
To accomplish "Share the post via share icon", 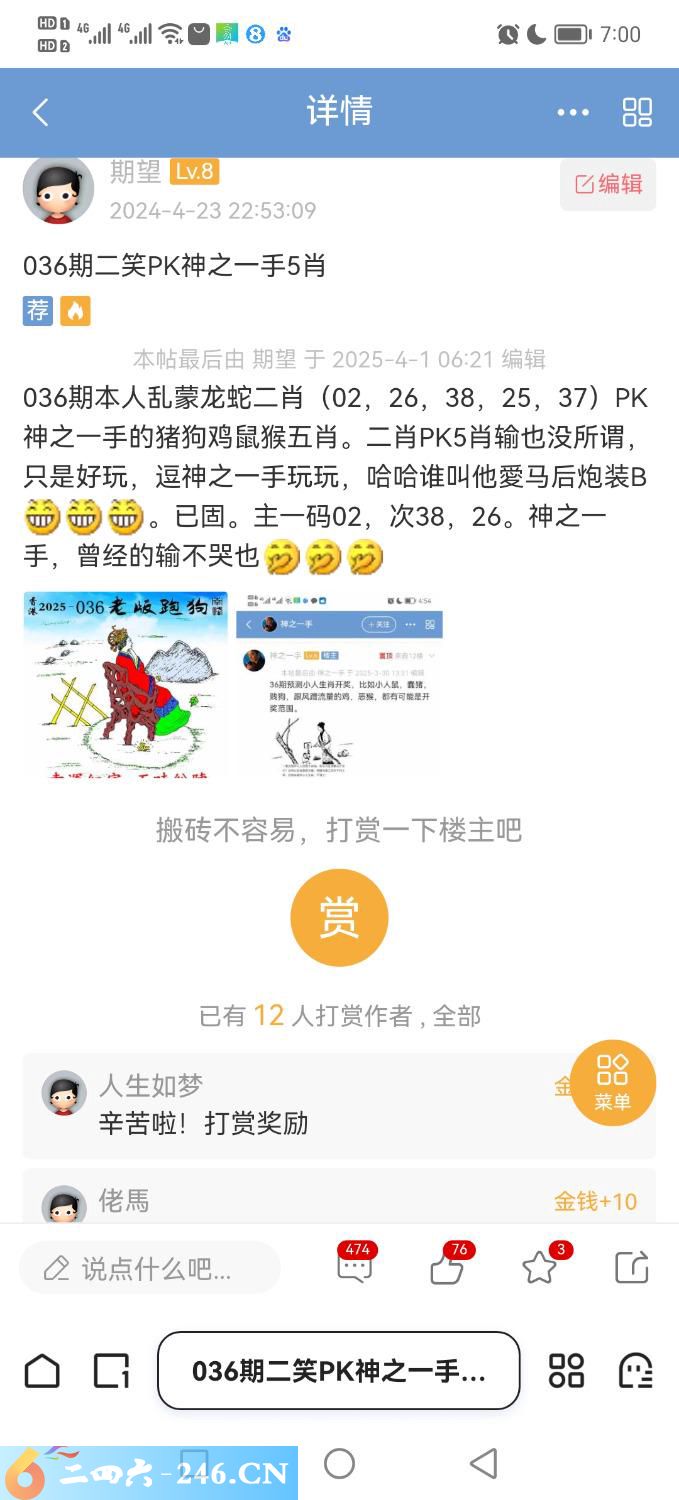I will (632, 1267).
